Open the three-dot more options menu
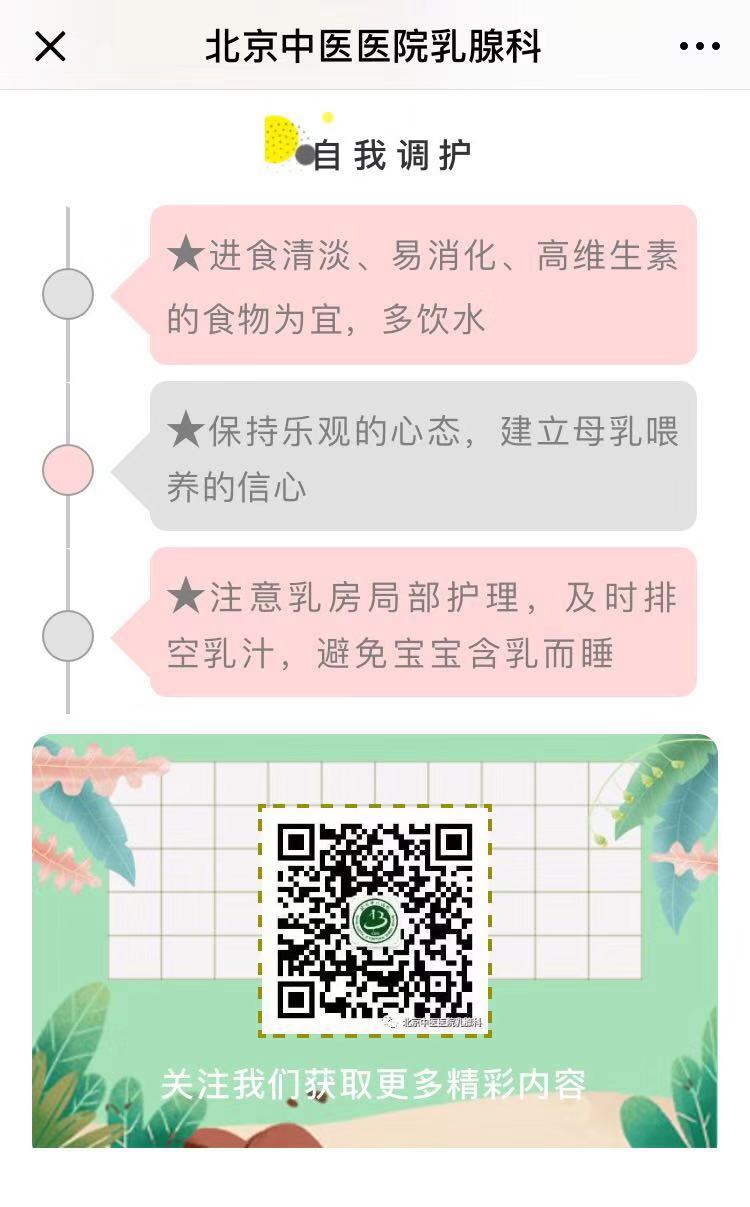The height and width of the screenshot is (1207, 750). tap(699, 46)
